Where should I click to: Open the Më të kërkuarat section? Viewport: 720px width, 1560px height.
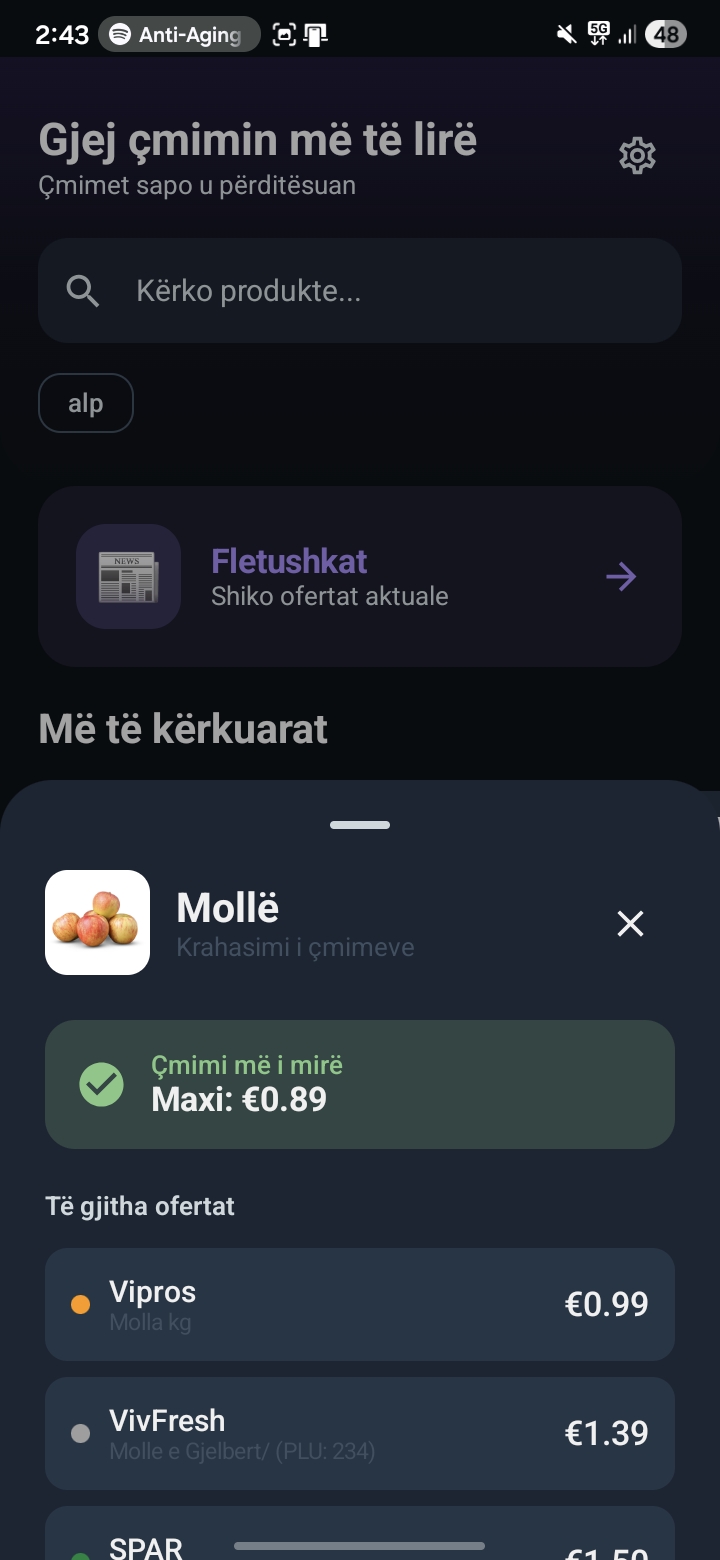pyautogui.click(x=183, y=728)
